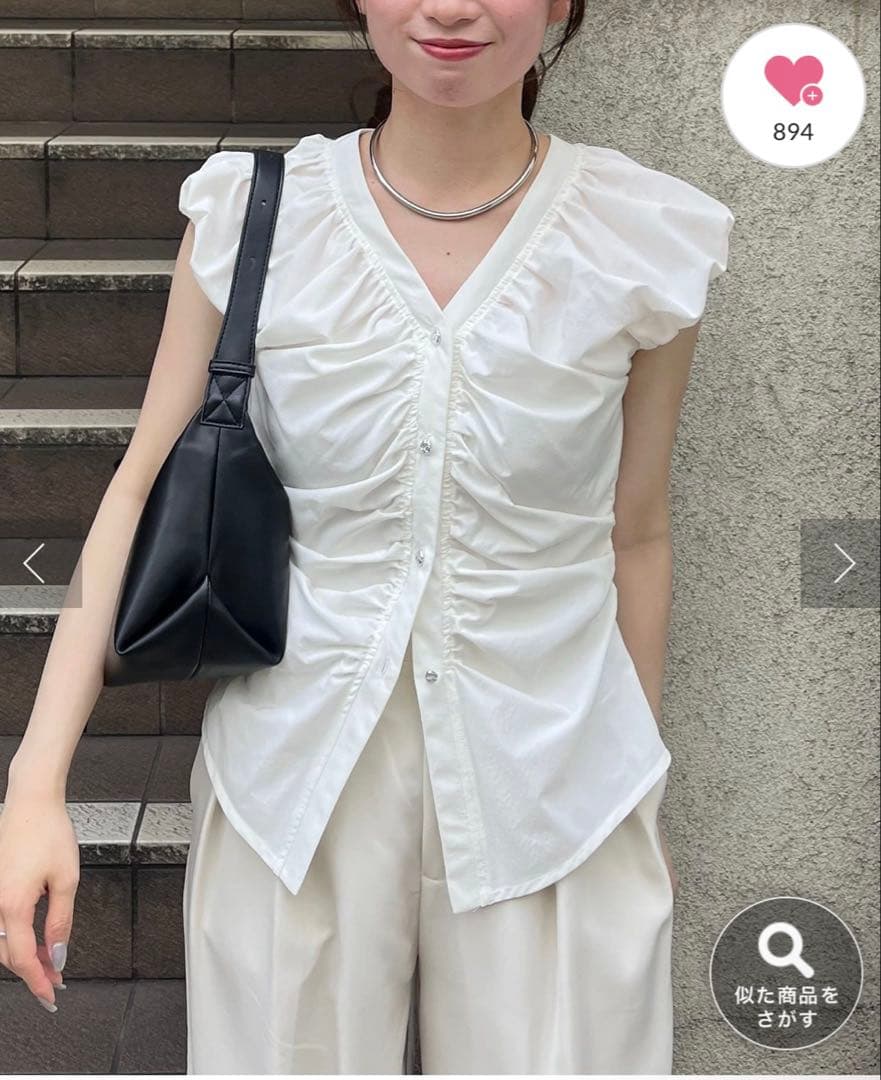Image resolution: width=881 pixels, height=1080 pixels.
Task: Show the next product photo
Action: (841, 563)
